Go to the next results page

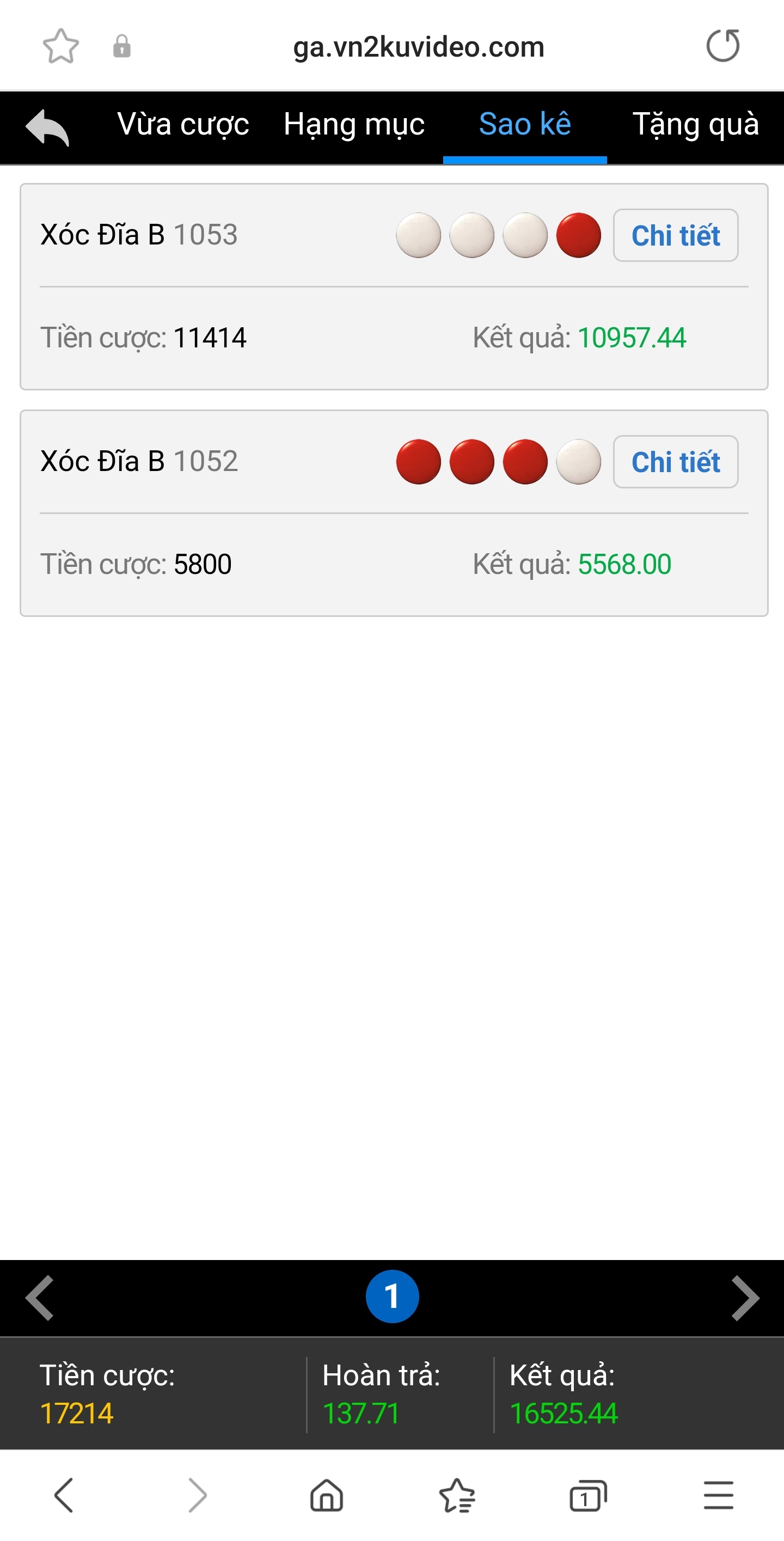click(745, 1298)
